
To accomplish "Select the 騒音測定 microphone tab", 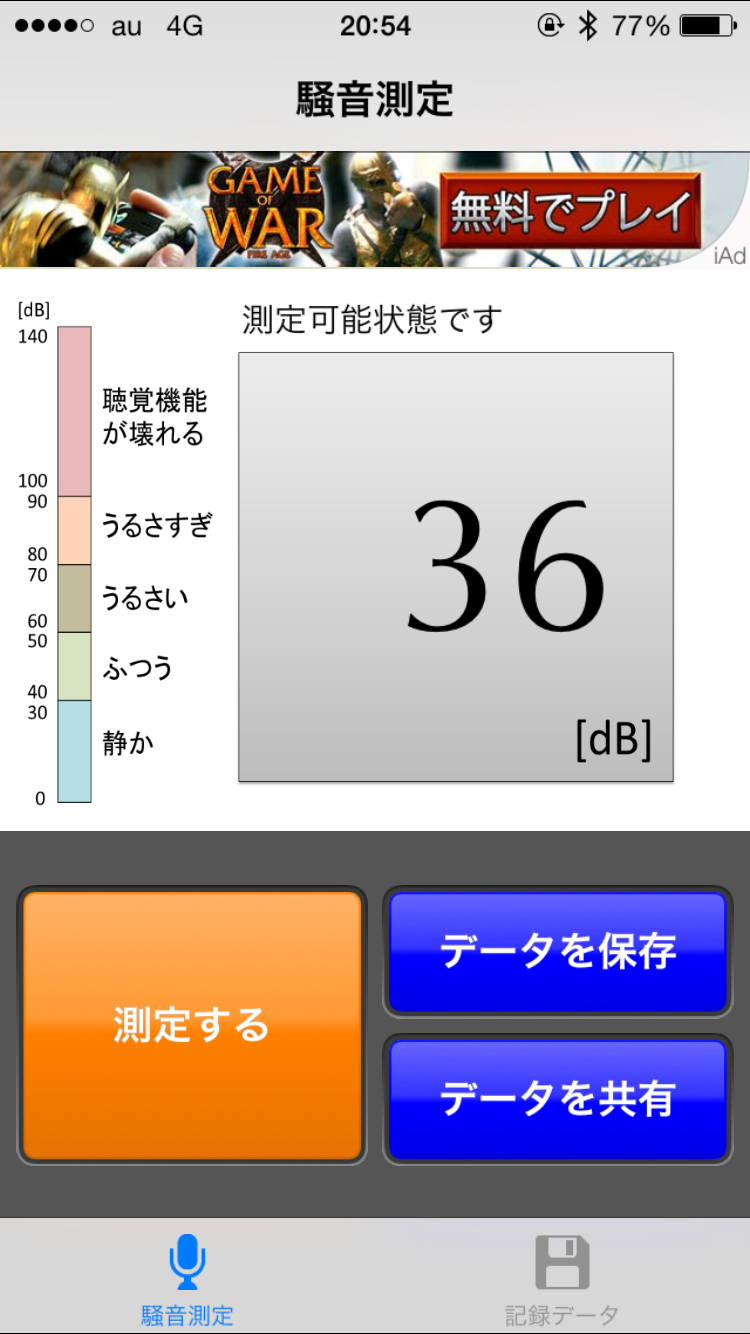I will point(187,1279).
